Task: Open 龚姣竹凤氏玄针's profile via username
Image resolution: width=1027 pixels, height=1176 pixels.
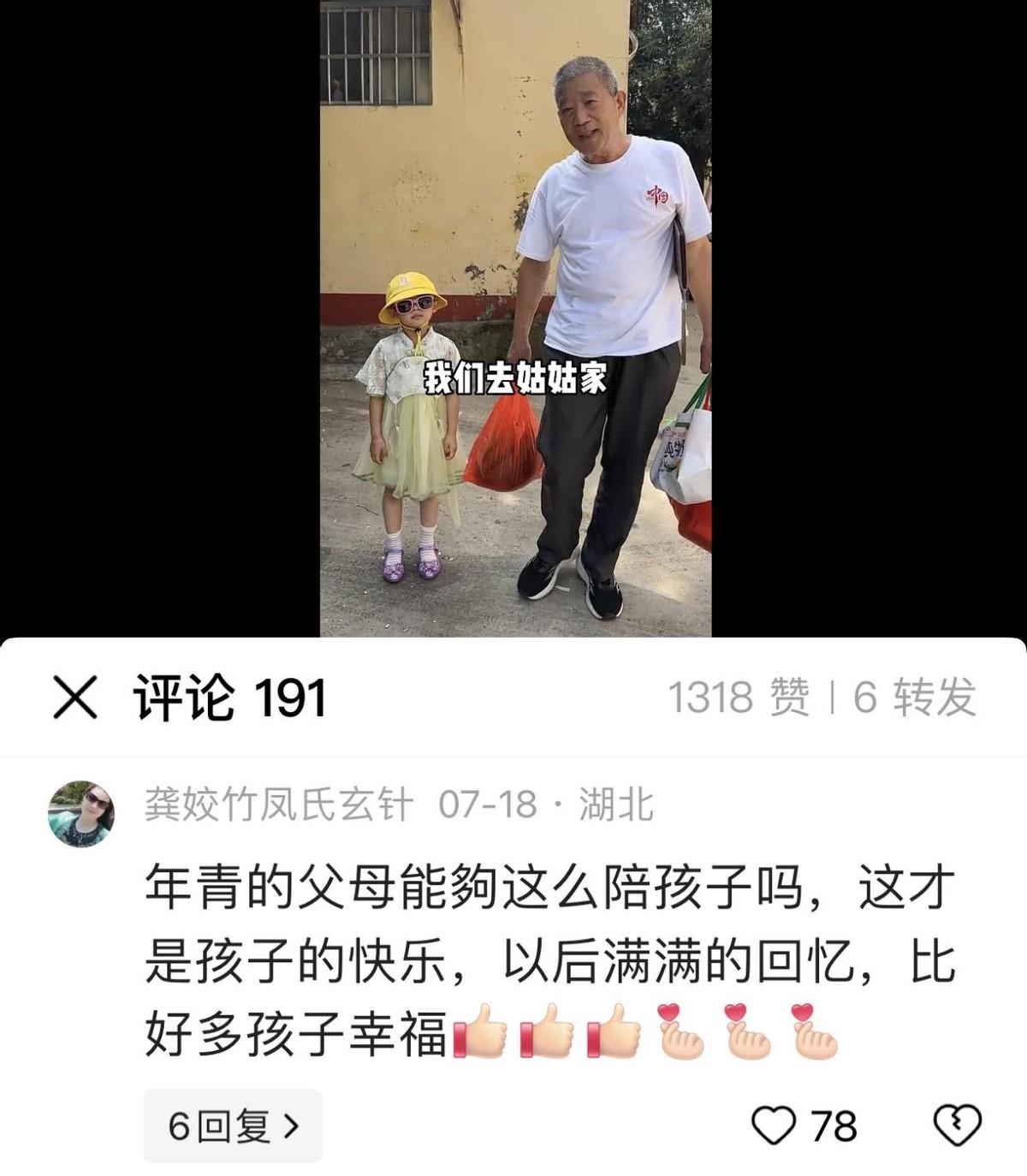Action: (278, 805)
